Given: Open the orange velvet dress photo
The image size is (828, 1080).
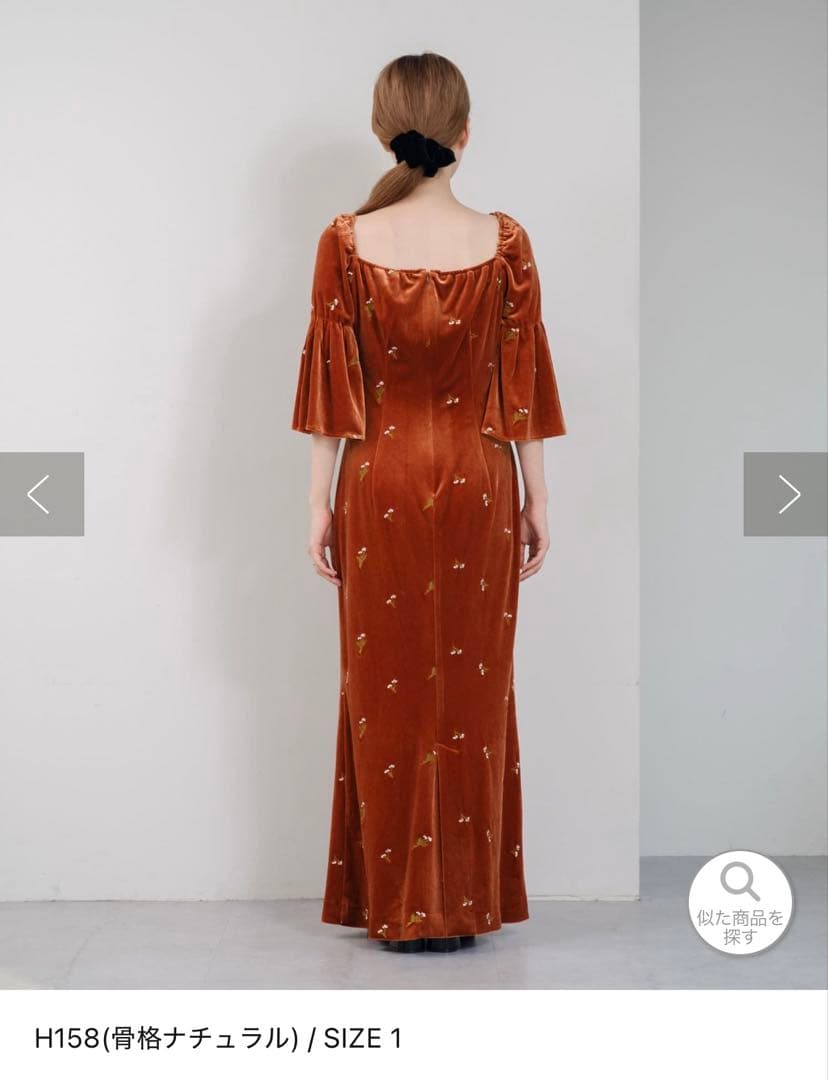Looking at the screenshot, I should coord(430,560).
